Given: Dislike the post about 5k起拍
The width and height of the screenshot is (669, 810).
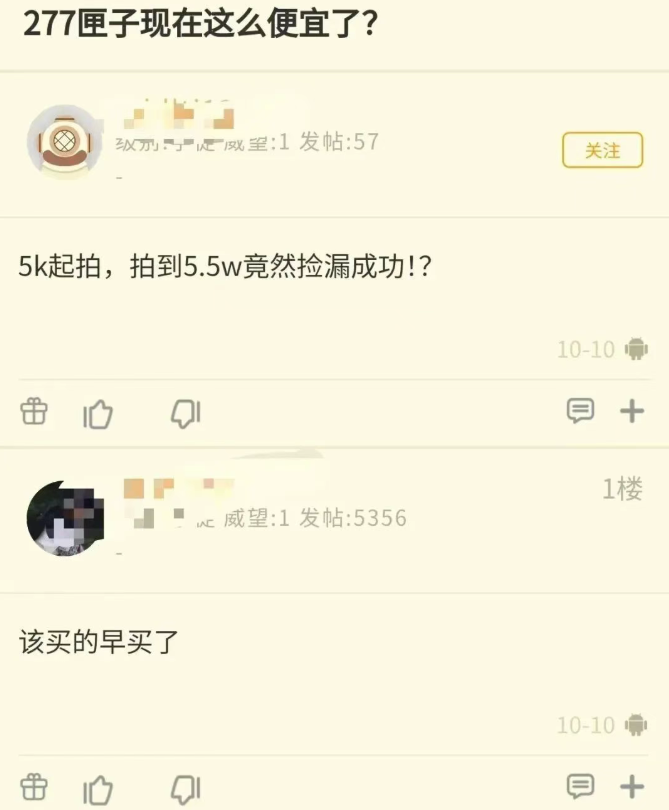Looking at the screenshot, I should click(185, 412).
